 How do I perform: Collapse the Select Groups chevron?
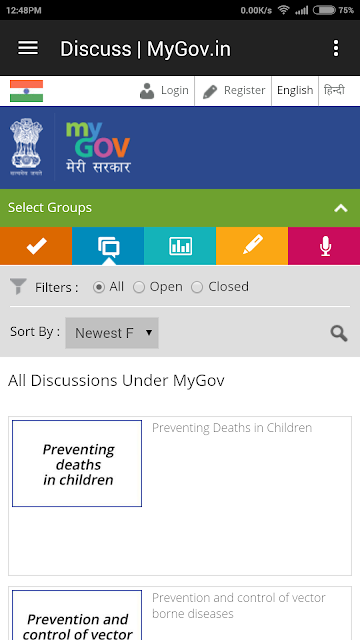pos(341,208)
